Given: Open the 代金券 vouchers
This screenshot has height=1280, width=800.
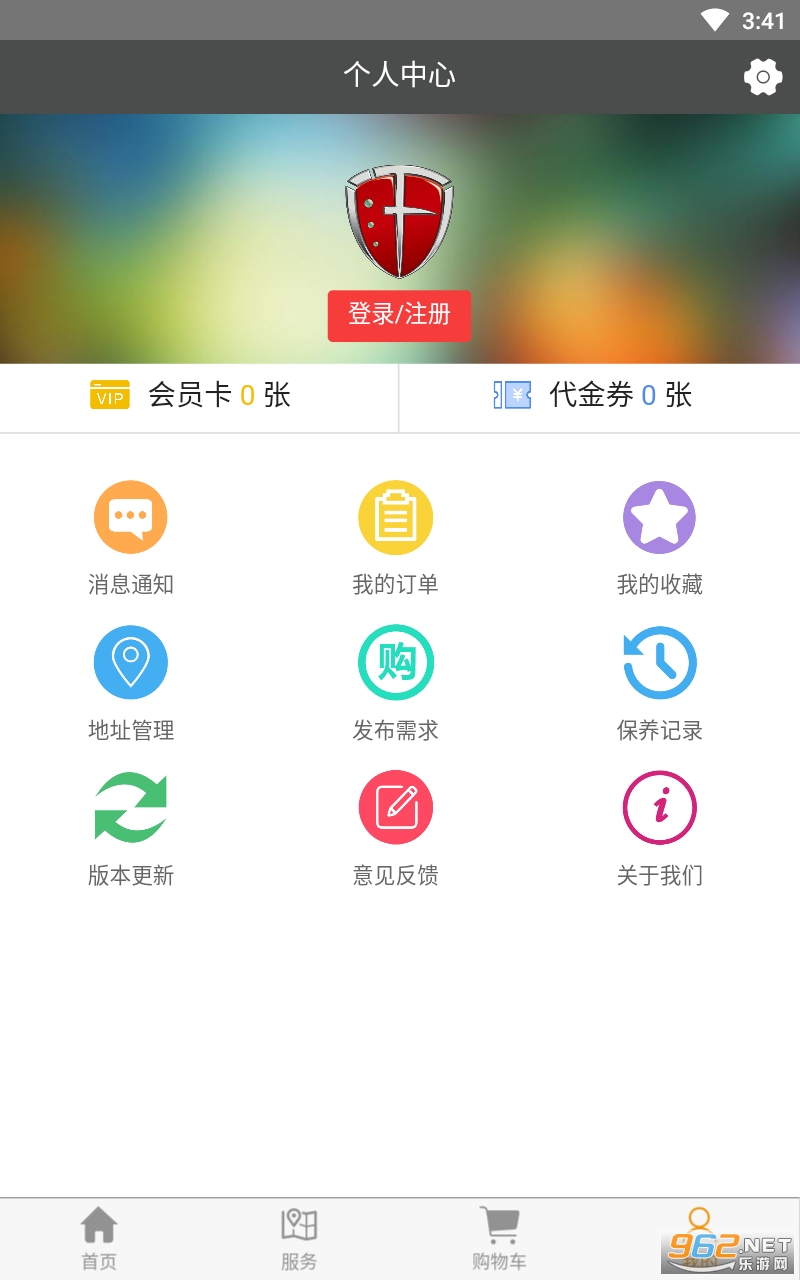Looking at the screenshot, I should [600, 396].
